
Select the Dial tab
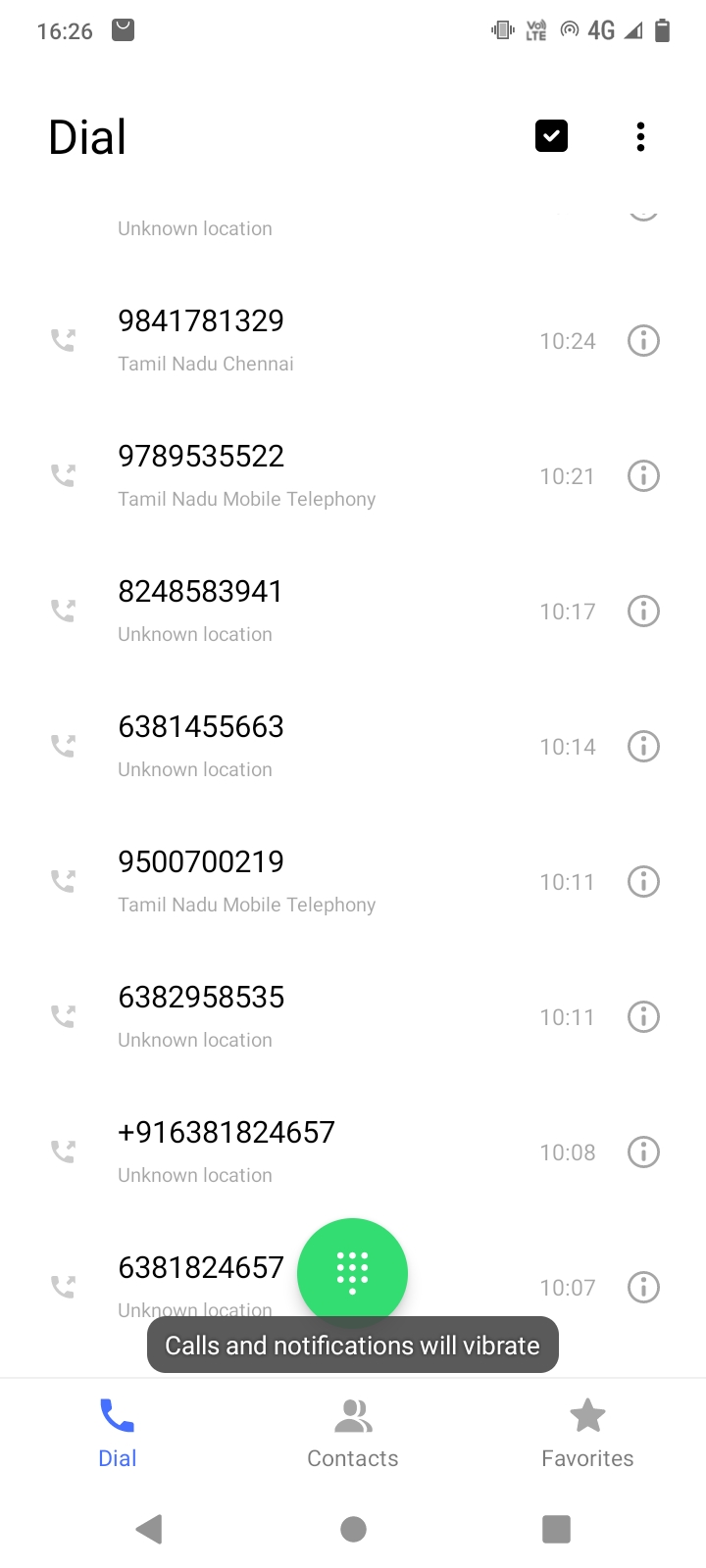pyautogui.click(x=118, y=1434)
